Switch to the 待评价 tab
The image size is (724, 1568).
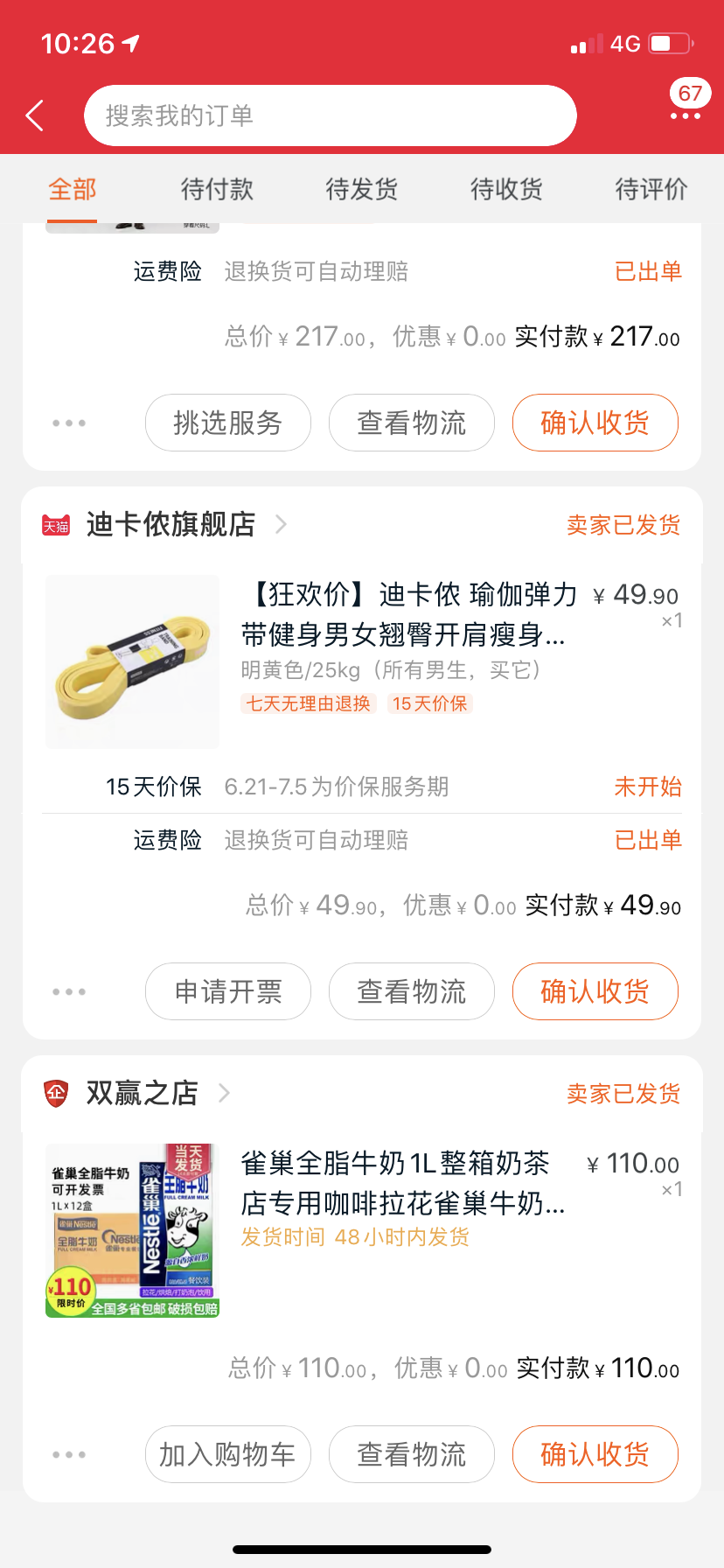(651, 189)
